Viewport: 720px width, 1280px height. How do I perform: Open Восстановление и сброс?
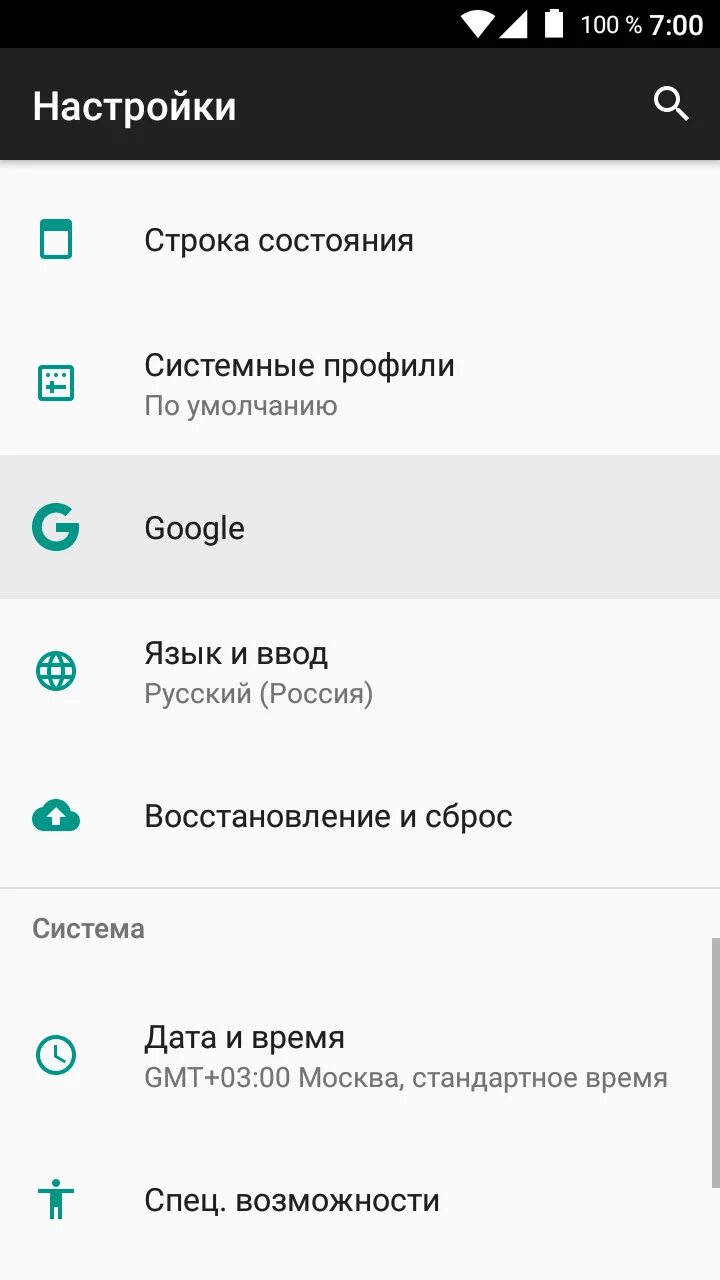(x=360, y=816)
